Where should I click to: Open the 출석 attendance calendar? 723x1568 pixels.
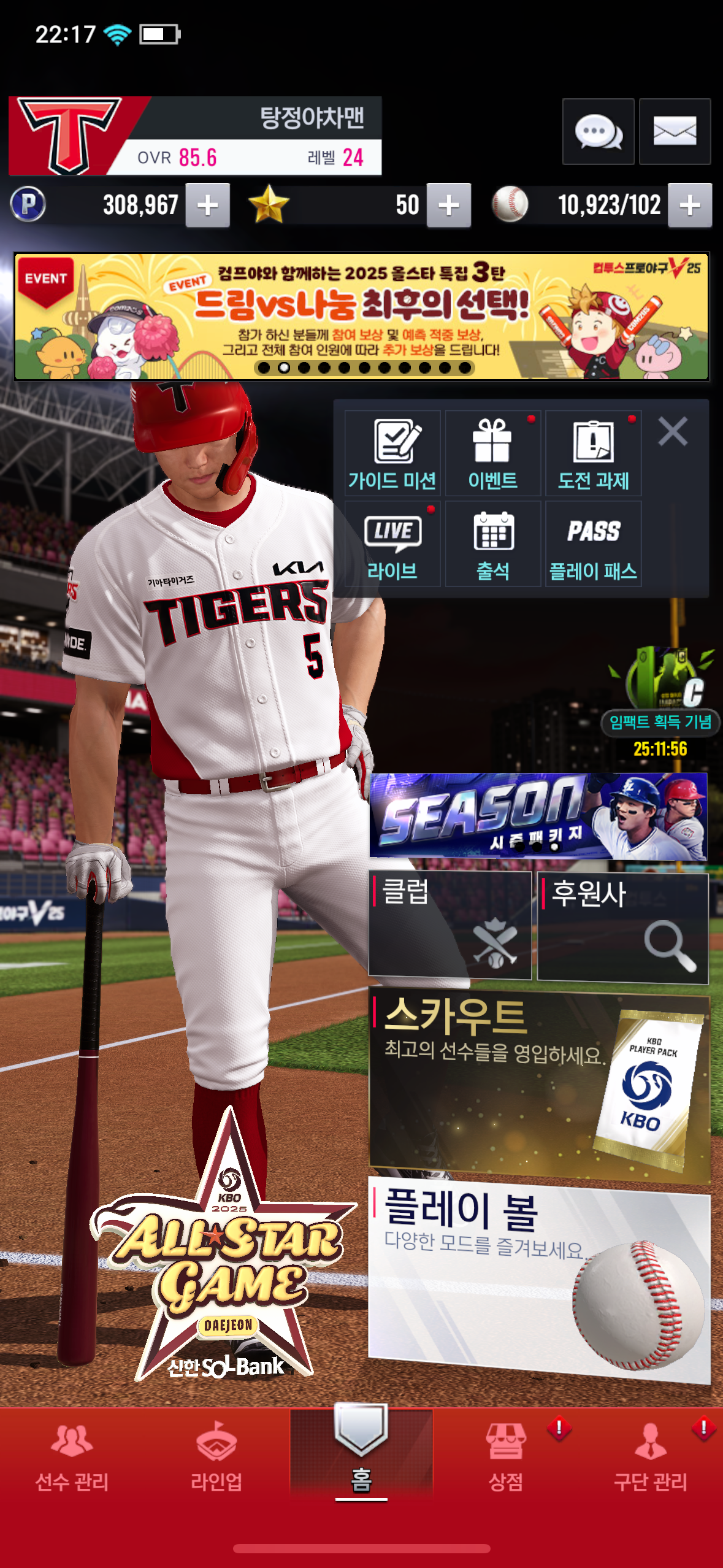pos(492,544)
